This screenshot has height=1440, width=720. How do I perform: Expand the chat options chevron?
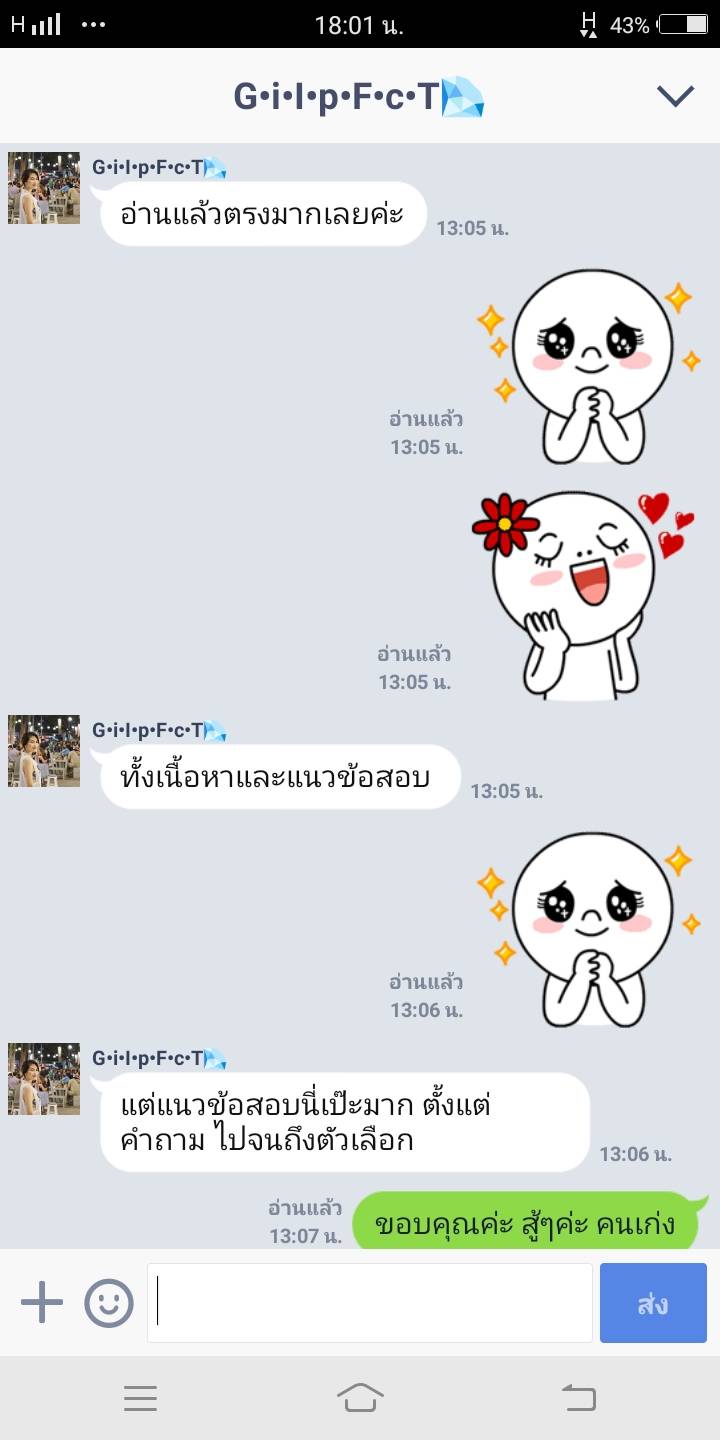point(675,96)
